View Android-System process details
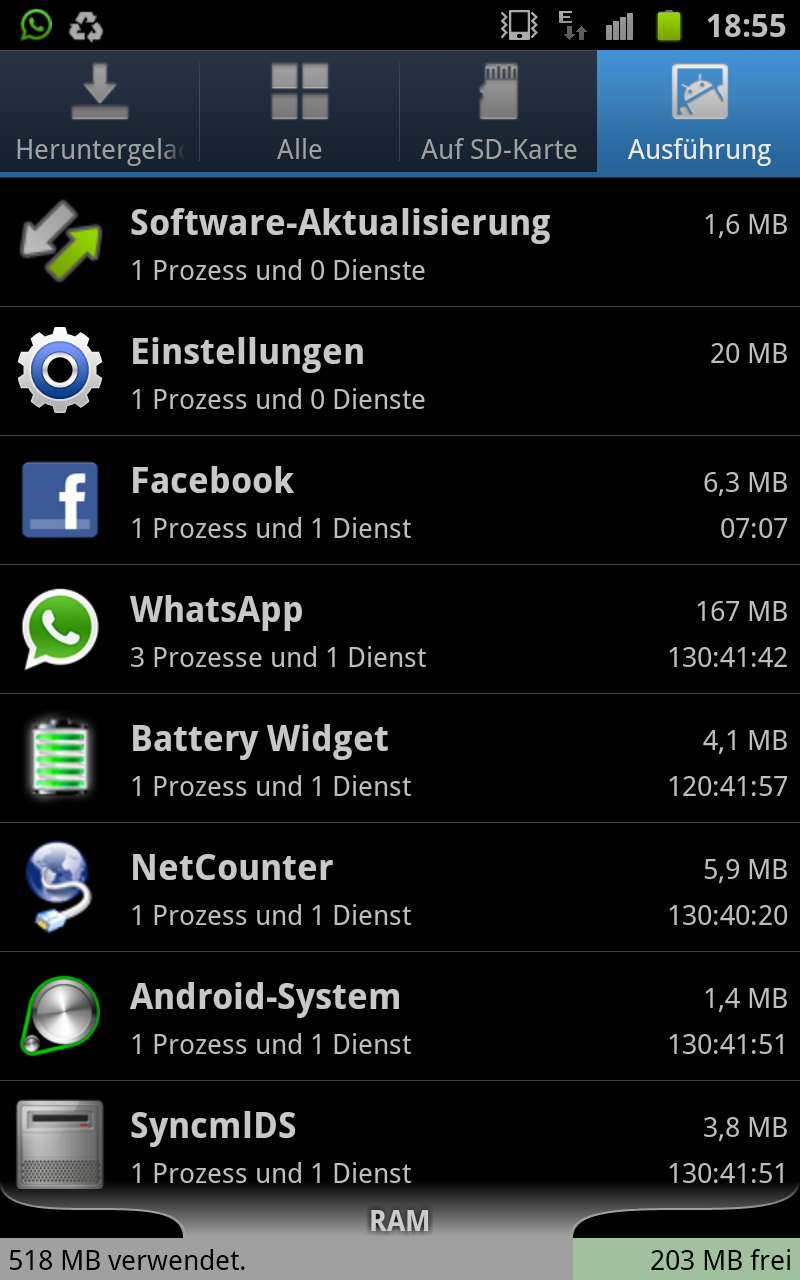800x1280 pixels. [400, 1016]
